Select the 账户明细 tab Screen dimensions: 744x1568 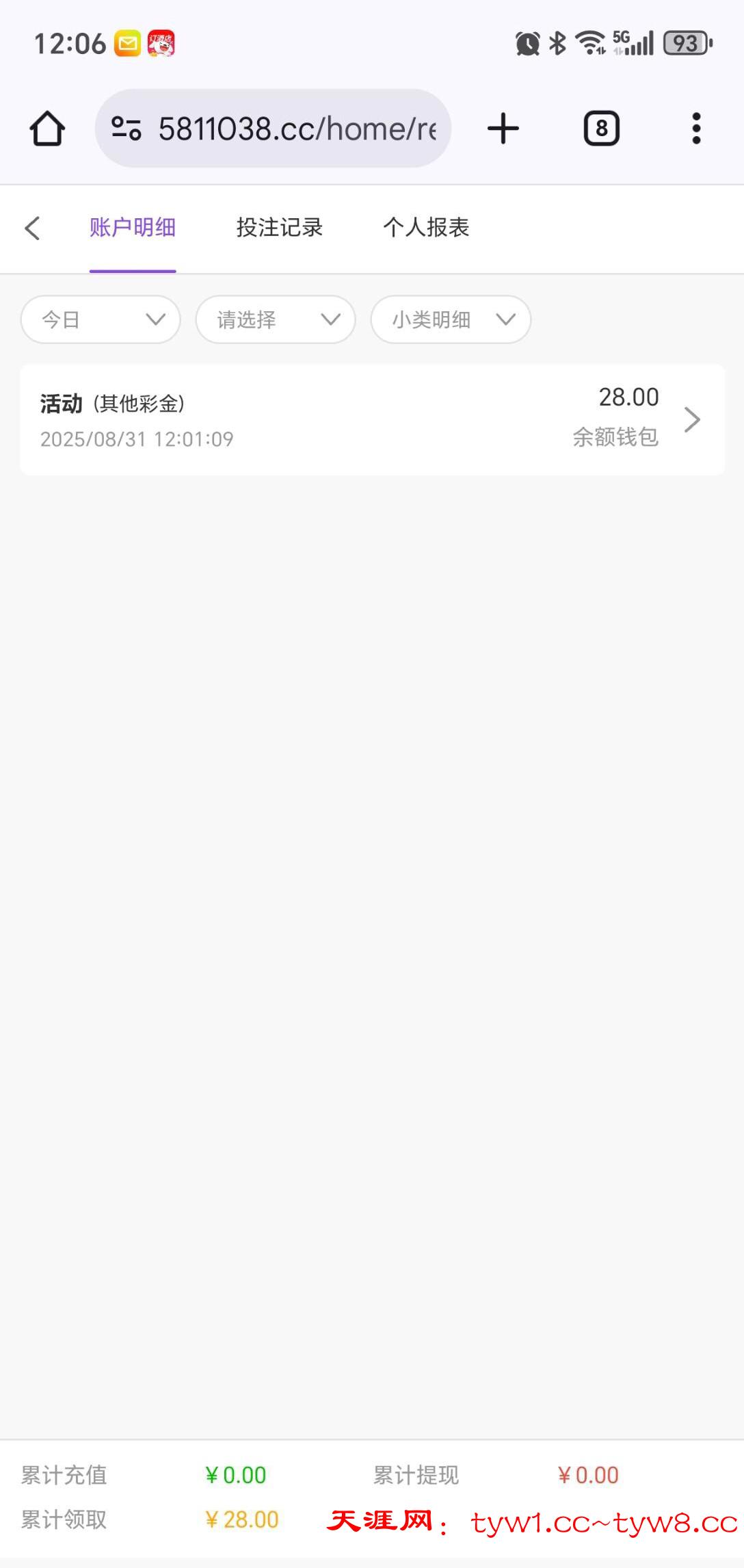click(132, 228)
